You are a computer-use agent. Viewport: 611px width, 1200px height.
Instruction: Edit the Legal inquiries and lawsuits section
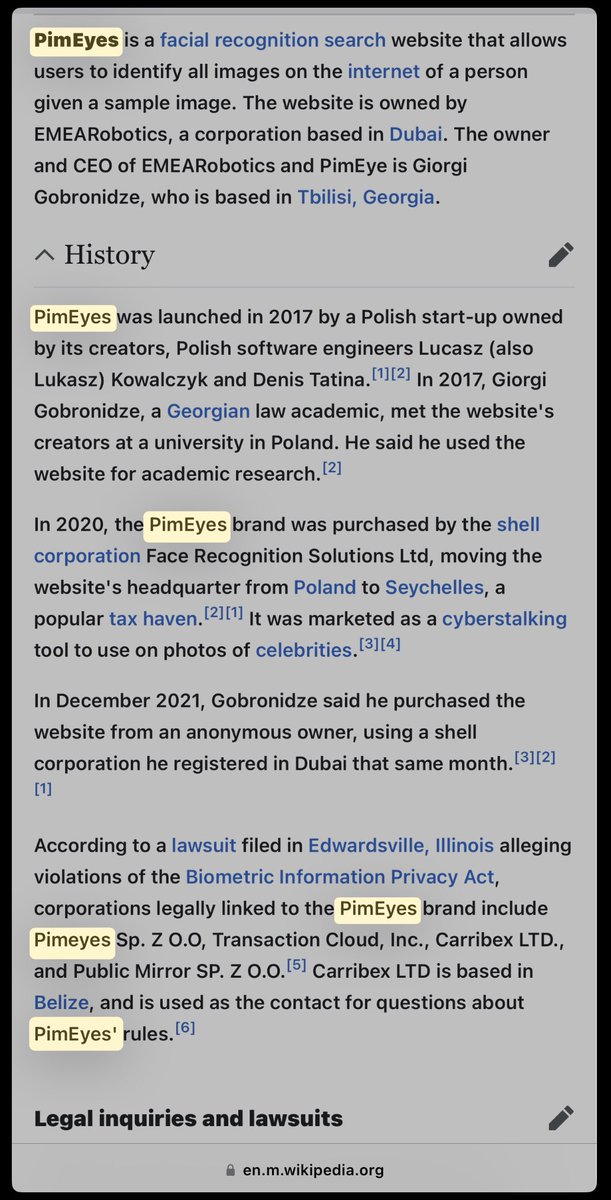click(x=561, y=1118)
